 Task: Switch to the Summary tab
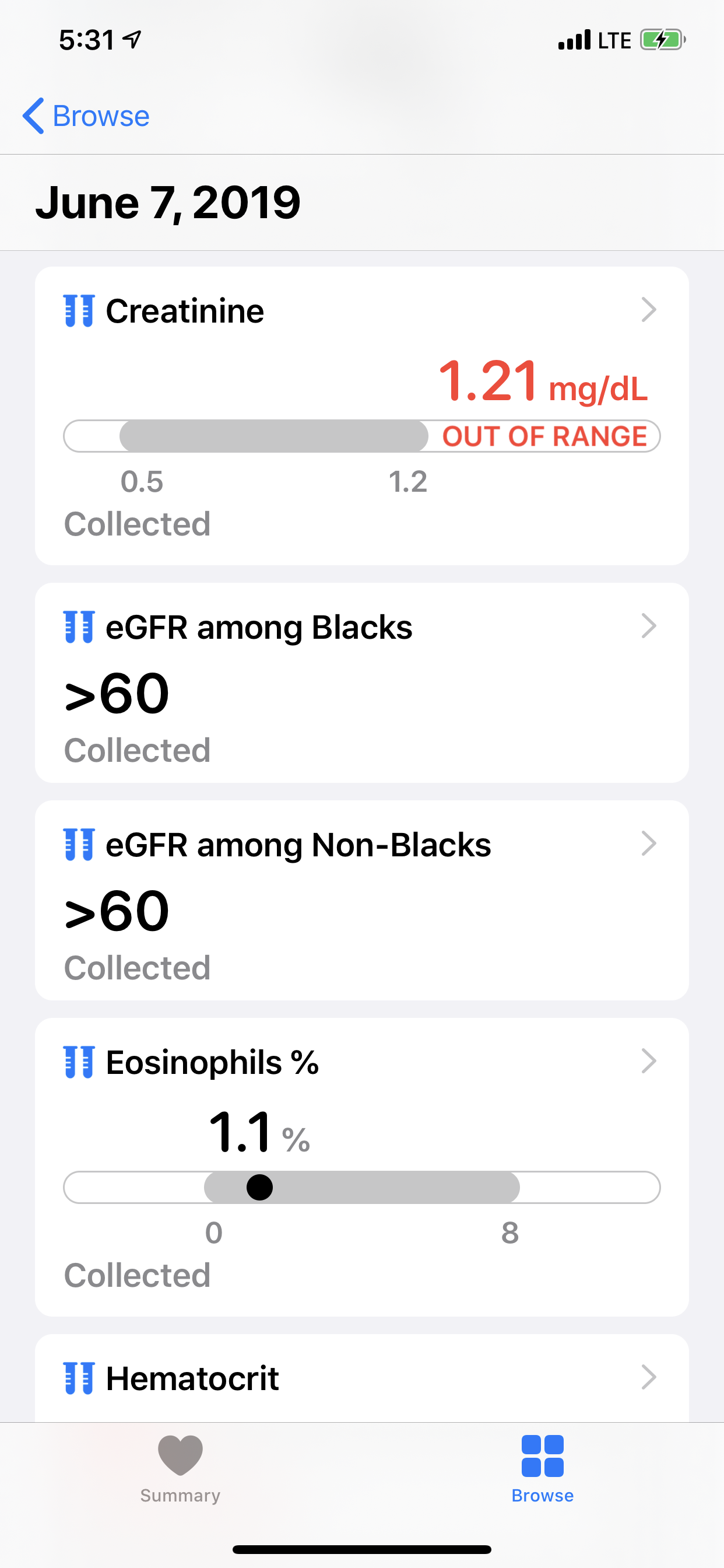tap(180, 1468)
